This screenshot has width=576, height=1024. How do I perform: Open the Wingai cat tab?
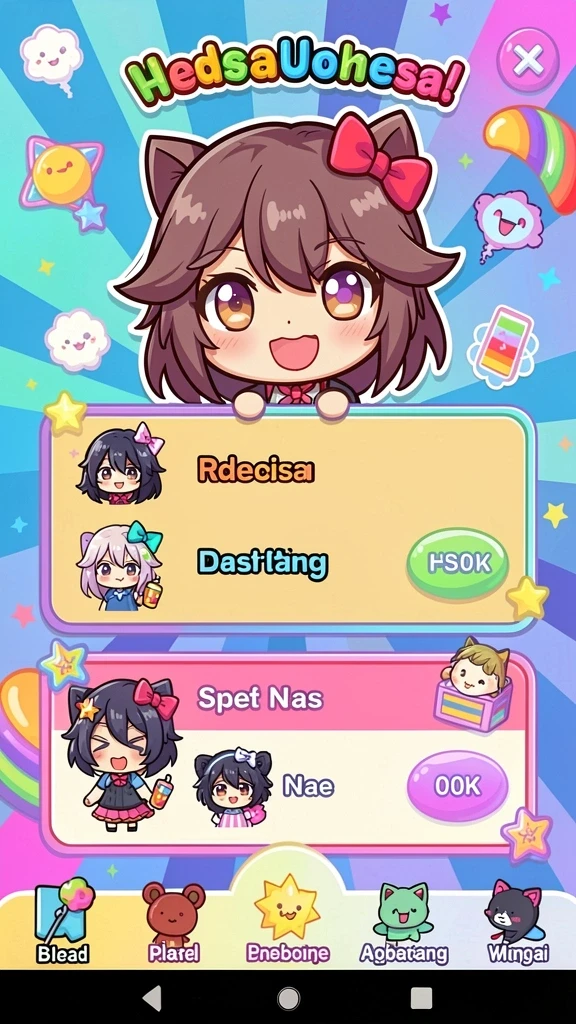(517, 922)
